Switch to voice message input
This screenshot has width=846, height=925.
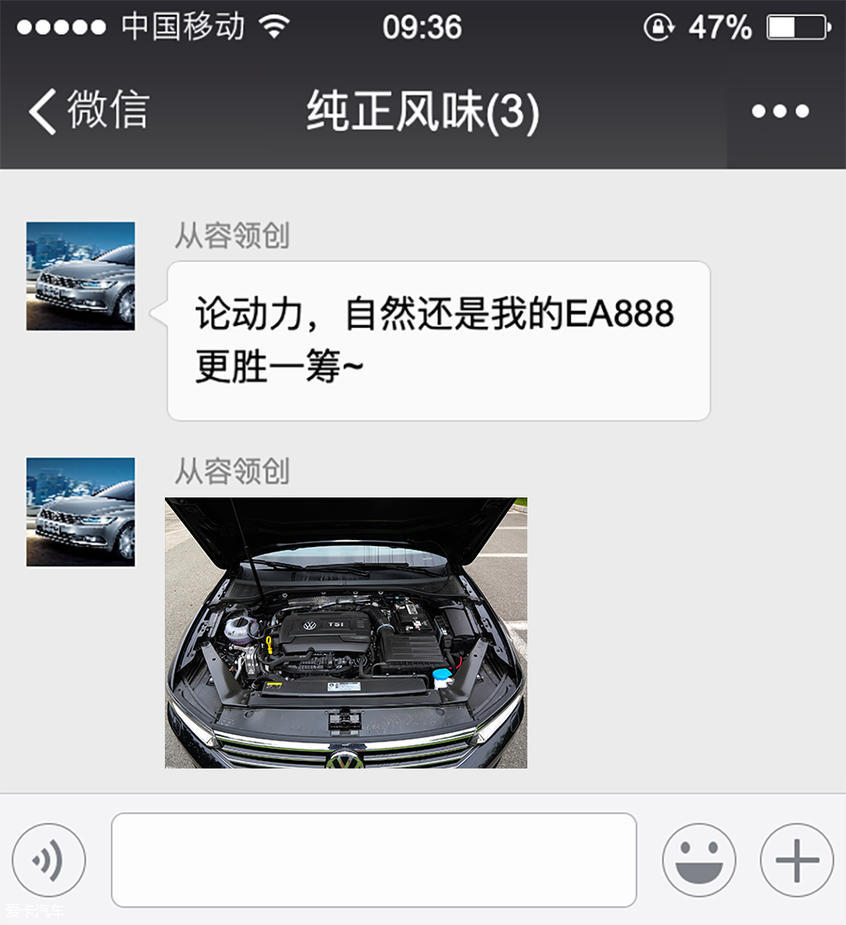point(48,860)
